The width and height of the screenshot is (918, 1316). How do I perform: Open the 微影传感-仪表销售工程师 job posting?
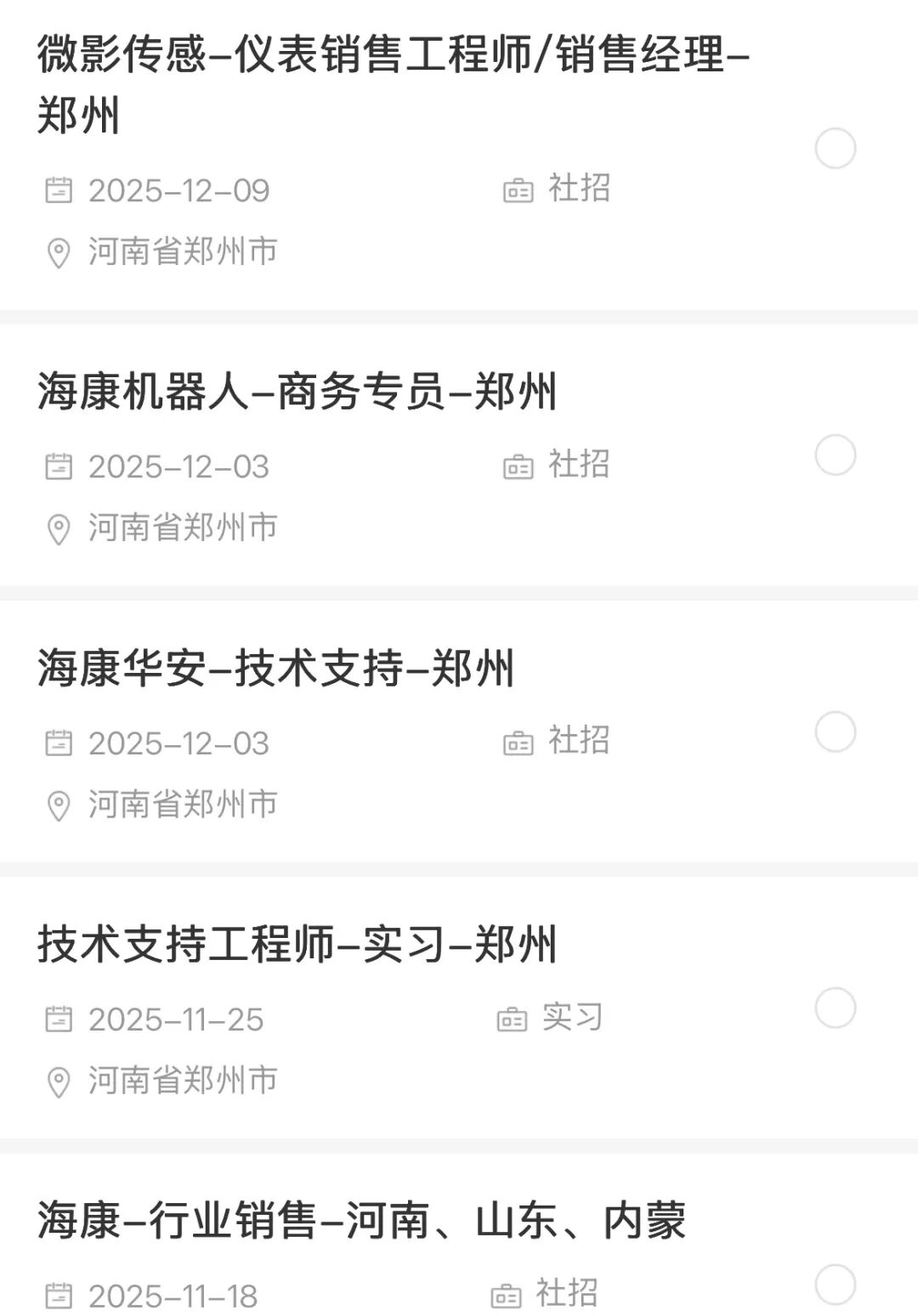click(391, 82)
